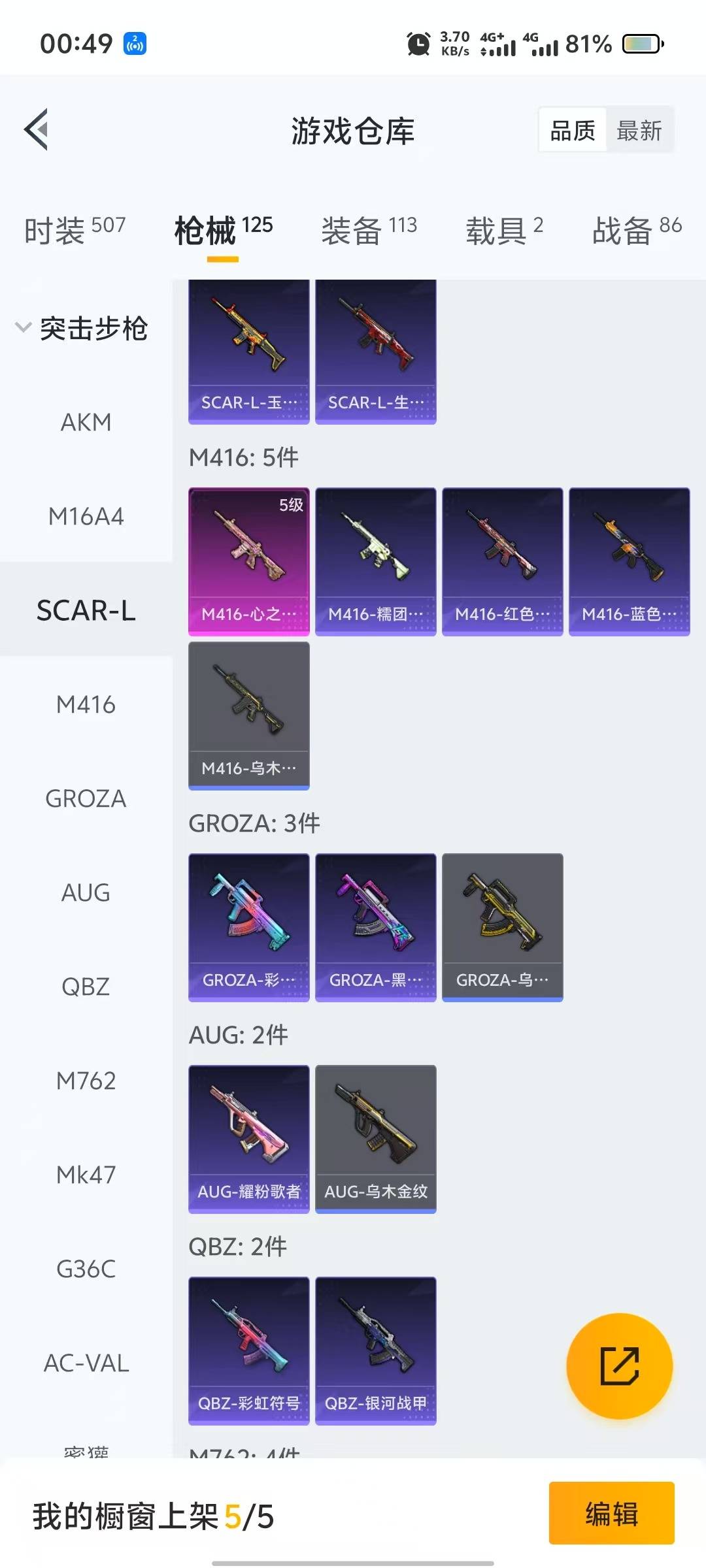Tap the 编辑 button
The height and width of the screenshot is (1568, 706).
coord(611,1513)
